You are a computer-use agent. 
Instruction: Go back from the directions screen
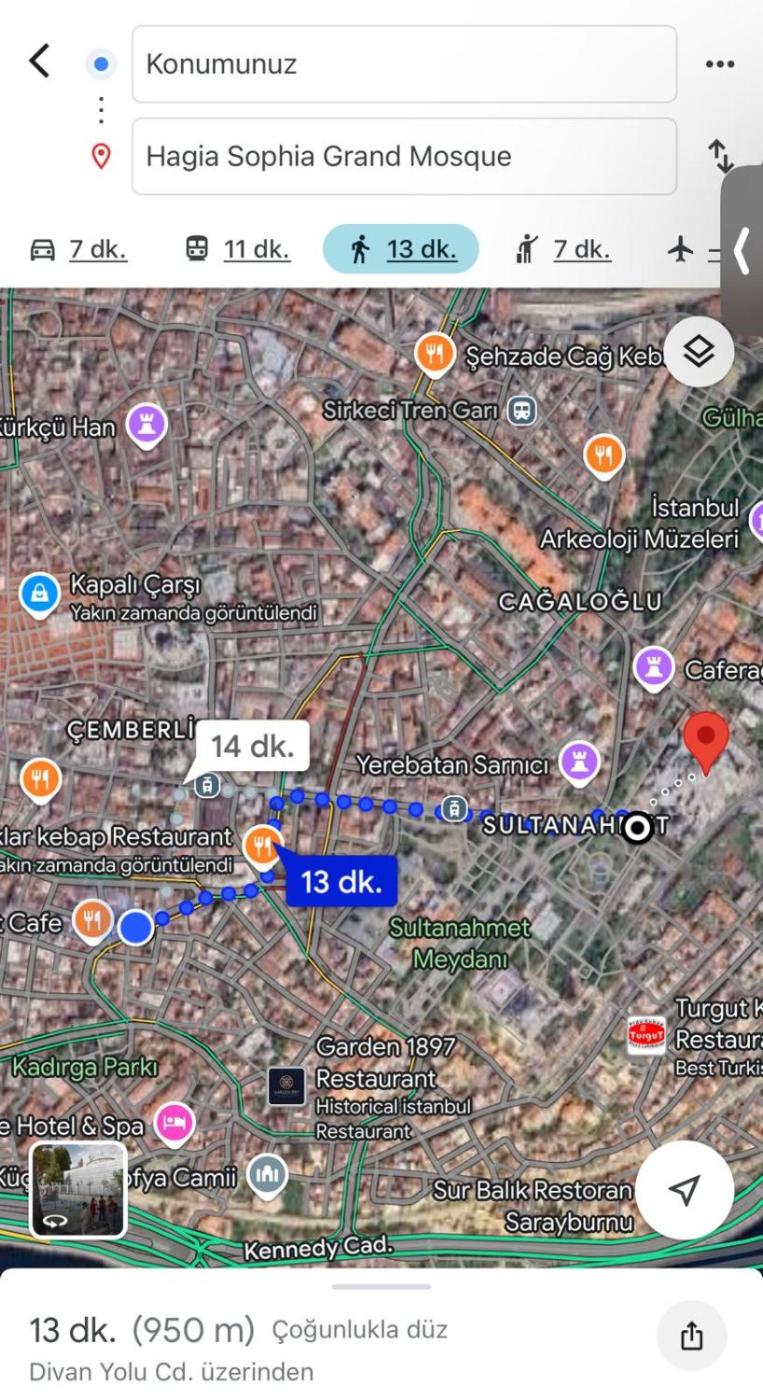[x=39, y=62]
